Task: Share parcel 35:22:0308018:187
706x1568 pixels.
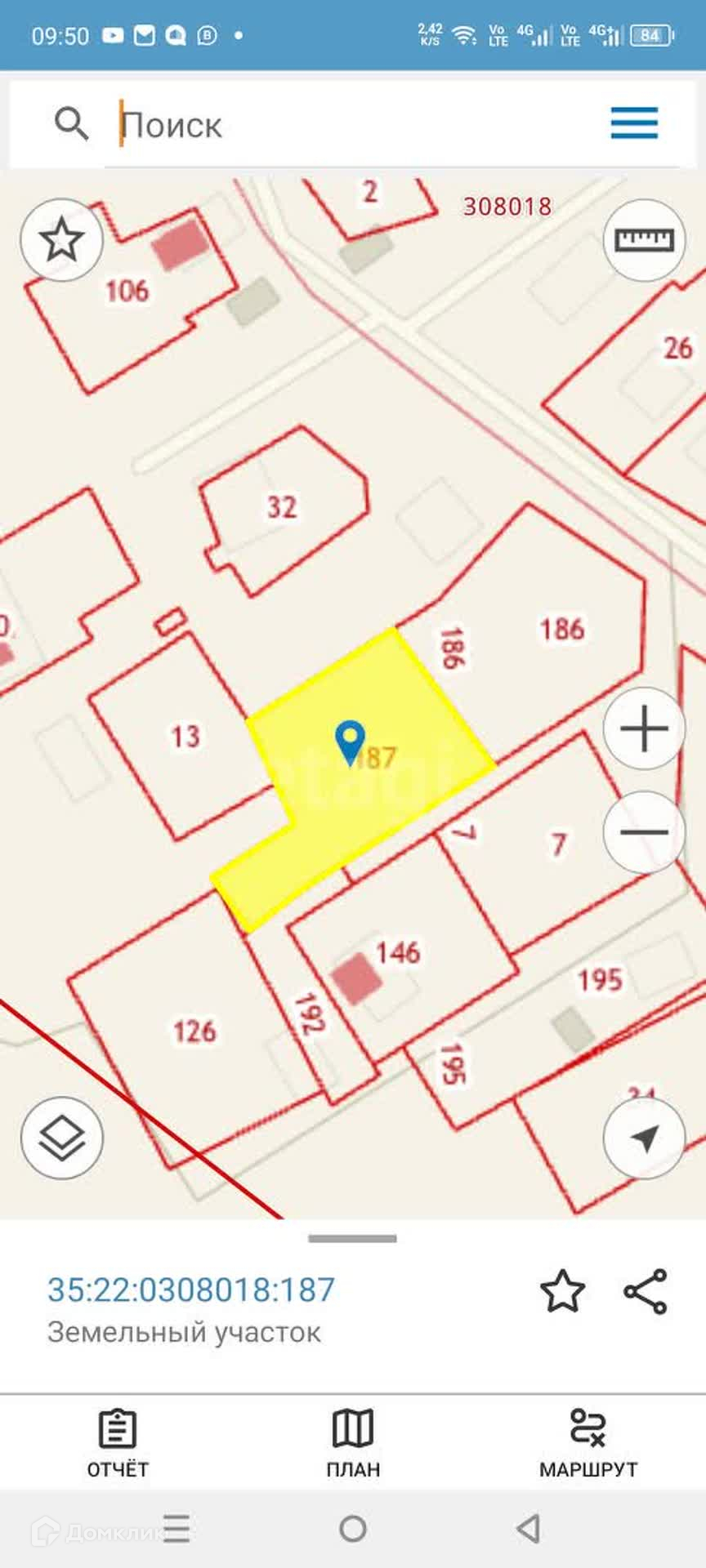Action: [x=646, y=1291]
